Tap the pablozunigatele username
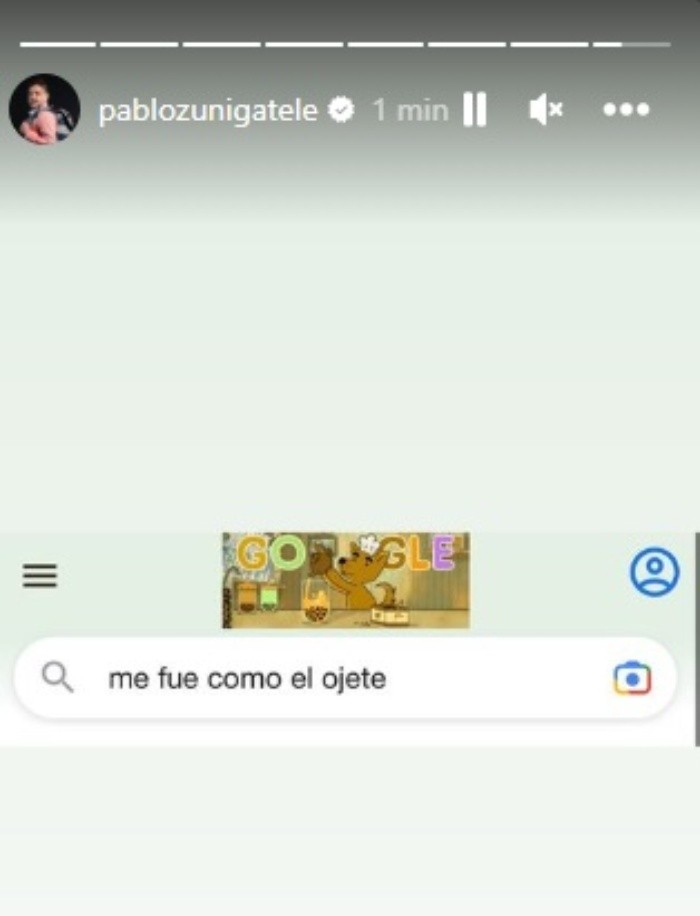This screenshot has width=700, height=916. [x=208, y=110]
